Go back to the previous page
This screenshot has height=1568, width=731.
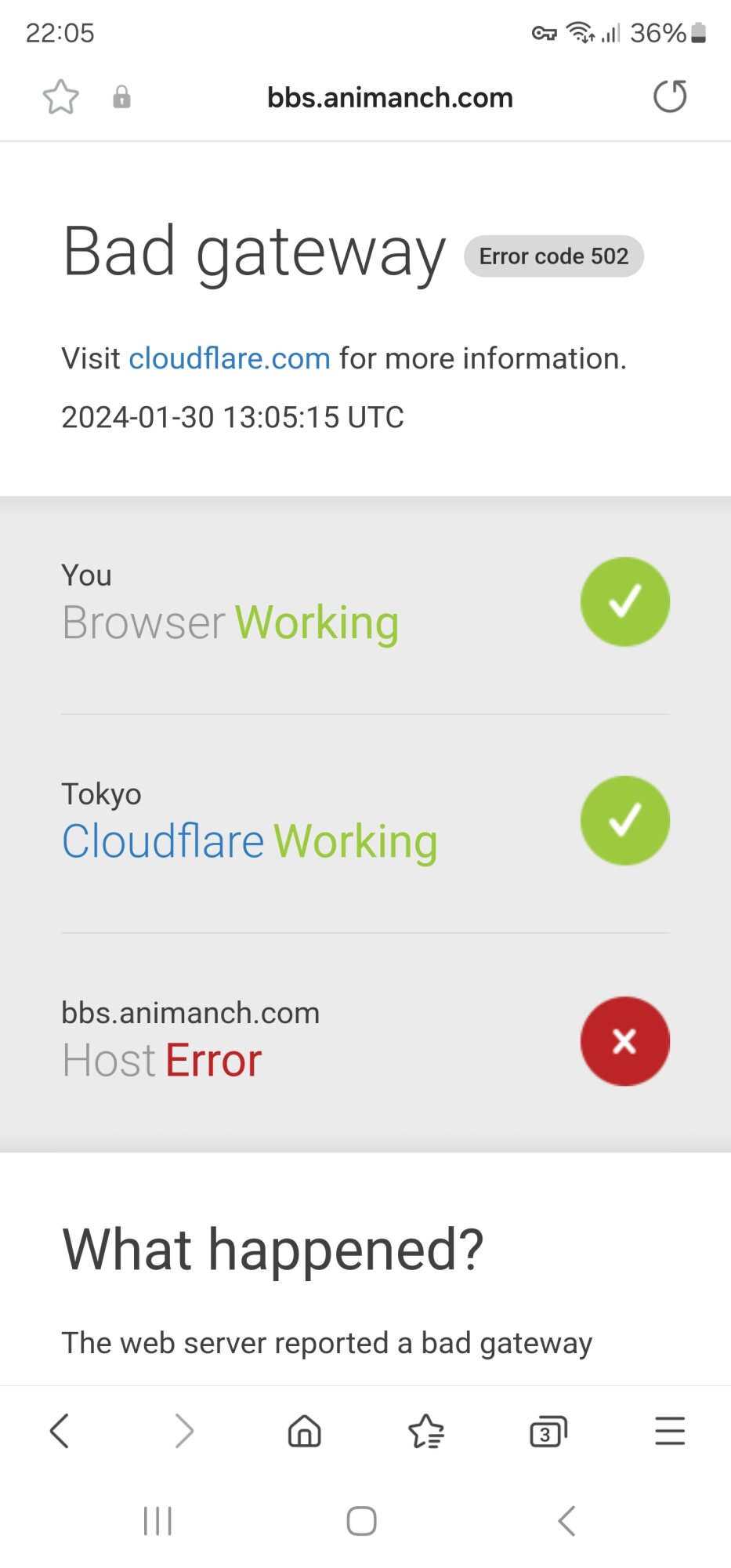[60, 1431]
